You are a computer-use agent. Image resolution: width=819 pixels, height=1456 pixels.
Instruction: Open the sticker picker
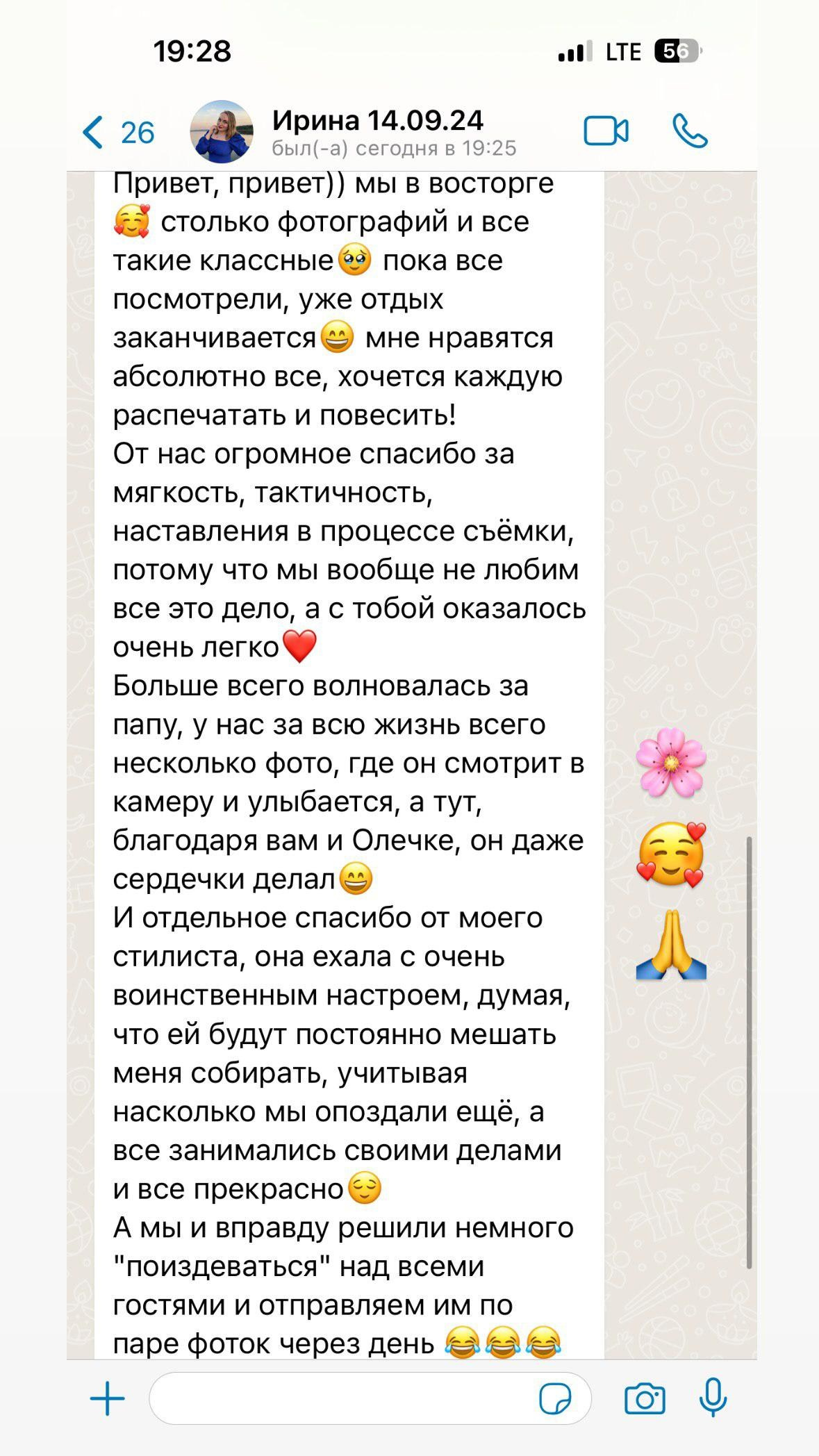pyautogui.click(x=555, y=1398)
